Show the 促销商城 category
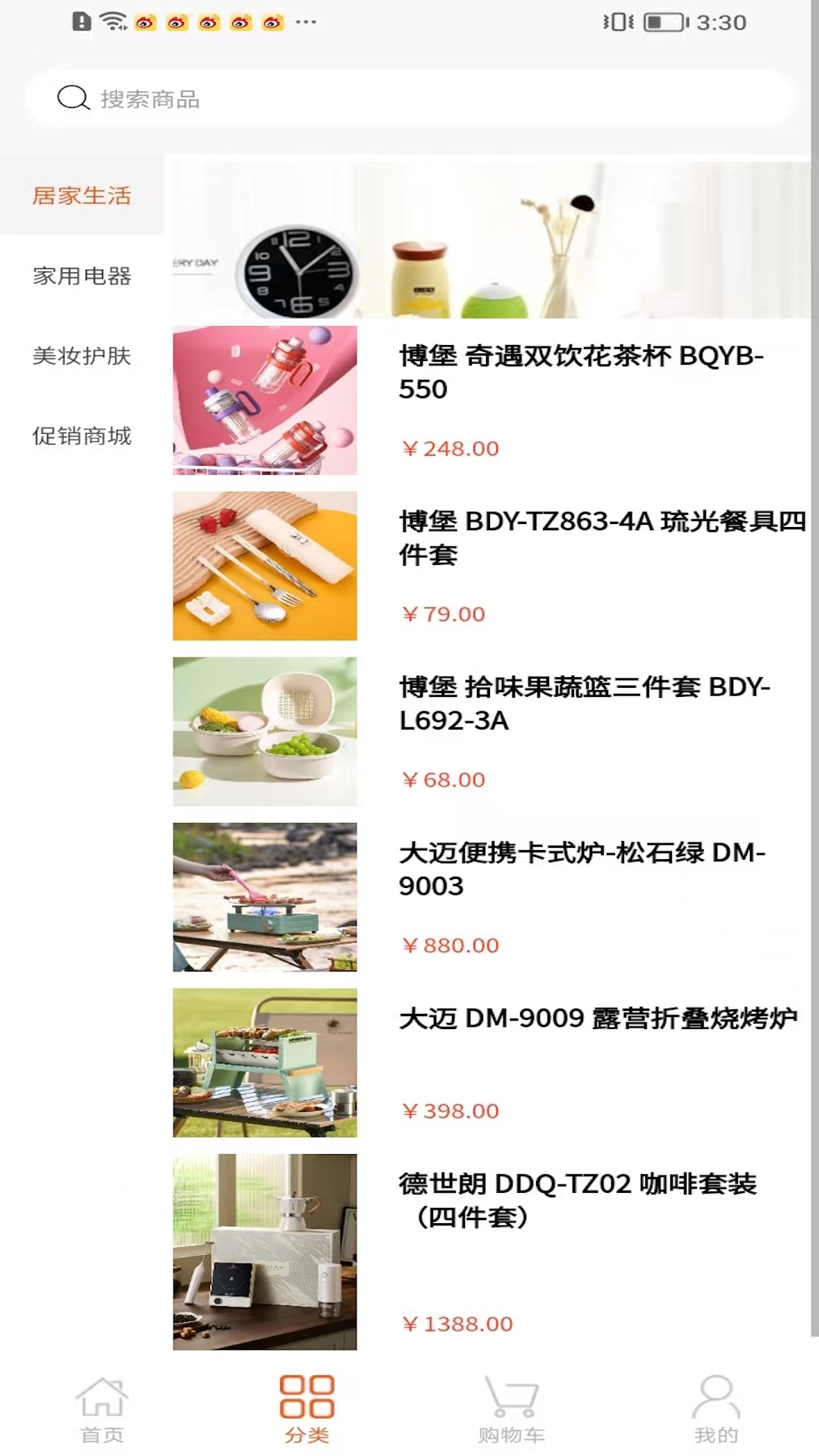819x1456 pixels. [x=82, y=436]
